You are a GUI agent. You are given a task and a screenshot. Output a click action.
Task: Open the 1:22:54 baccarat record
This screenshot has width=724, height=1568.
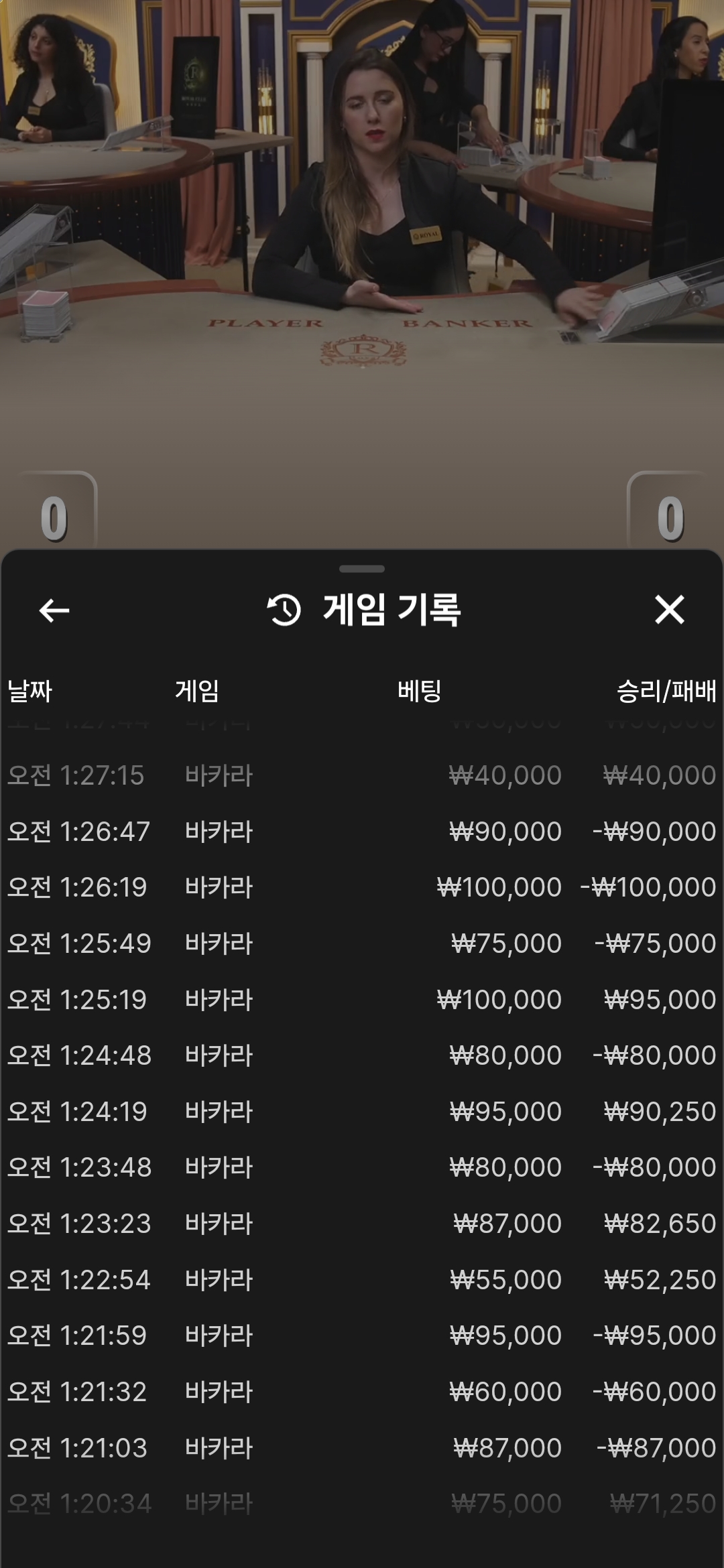click(362, 1280)
